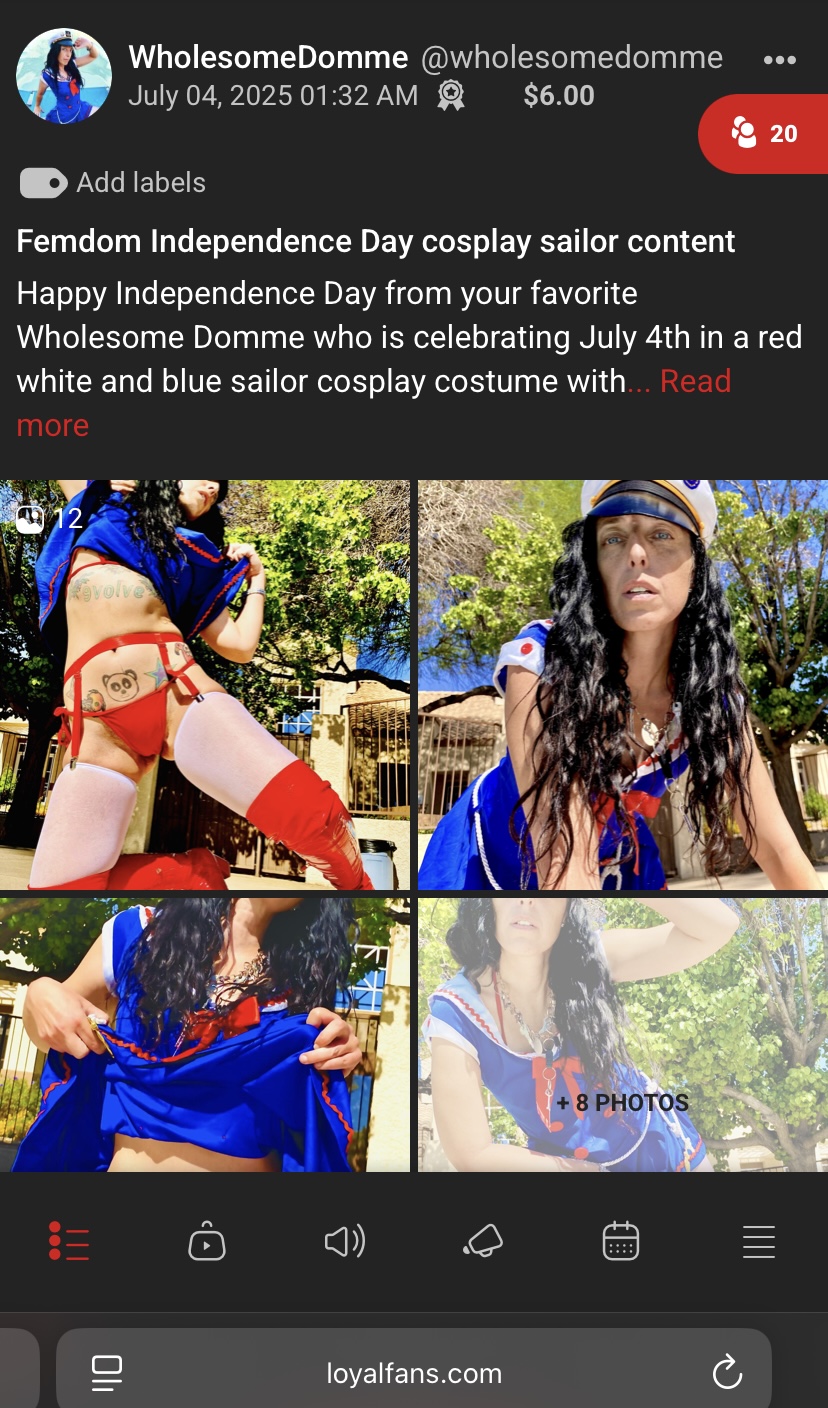This screenshot has width=828, height=1408.
Task: Open the browser page options icon
Action: pyautogui.click(x=107, y=1372)
